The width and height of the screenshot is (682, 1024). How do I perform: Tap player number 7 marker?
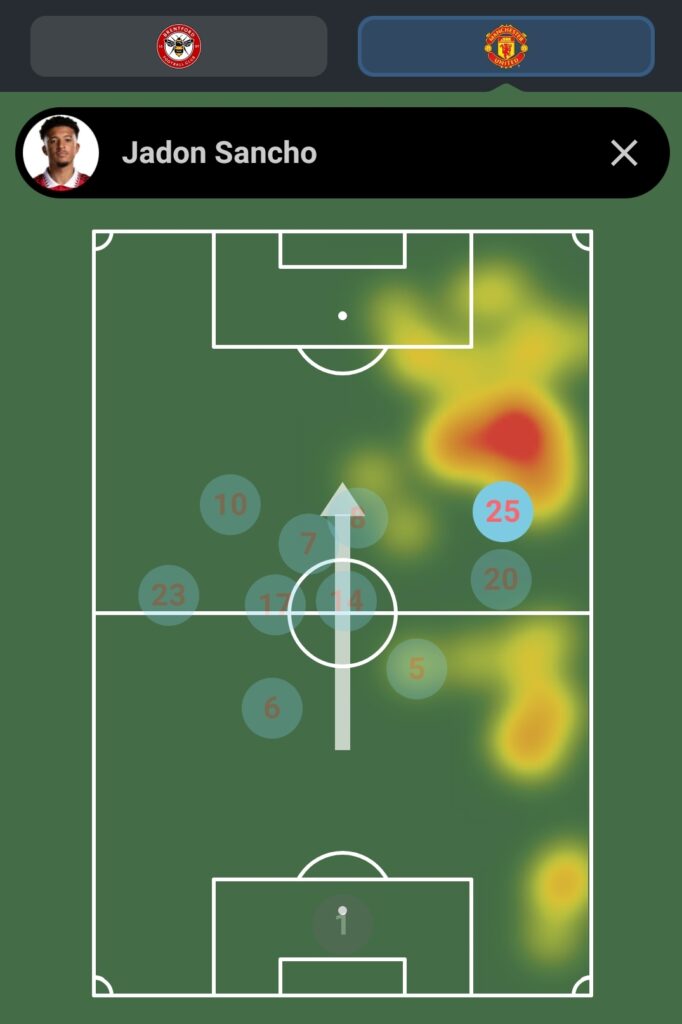point(308,544)
